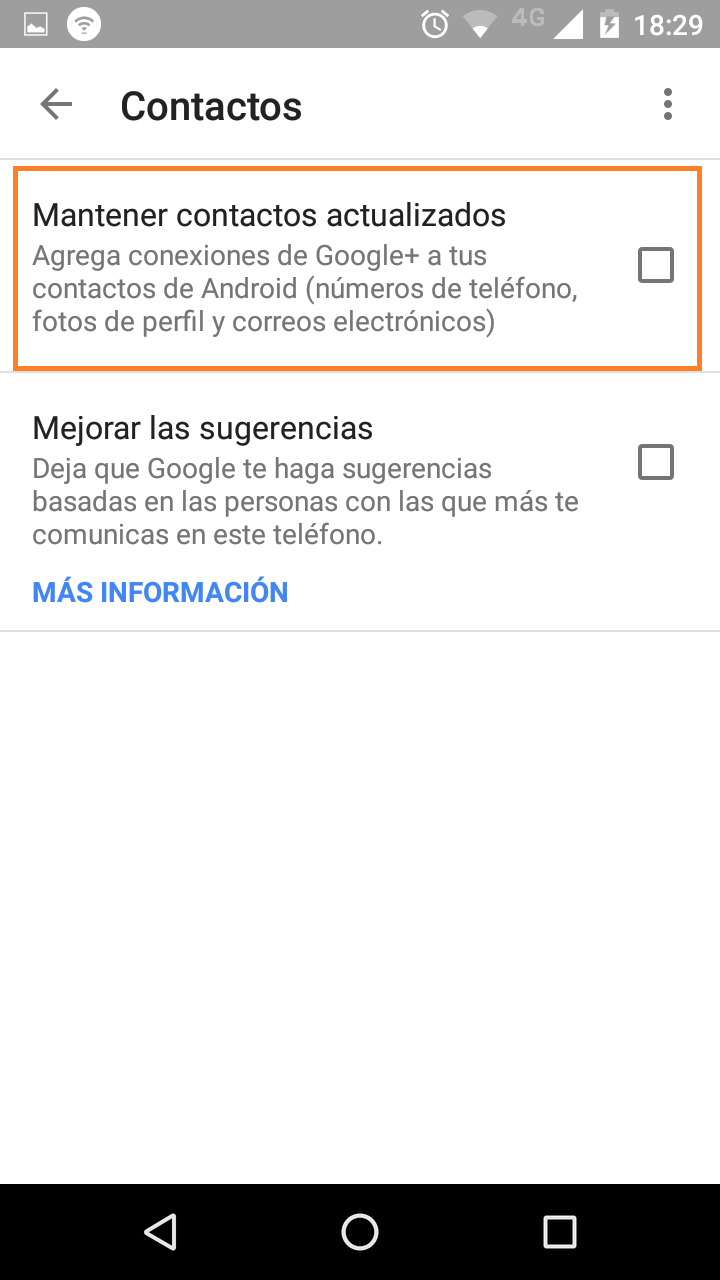Viewport: 720px width, 1280px height.
Task: Enable Mantener contactos actualizados checkbox
Action: tap(656, 265)
